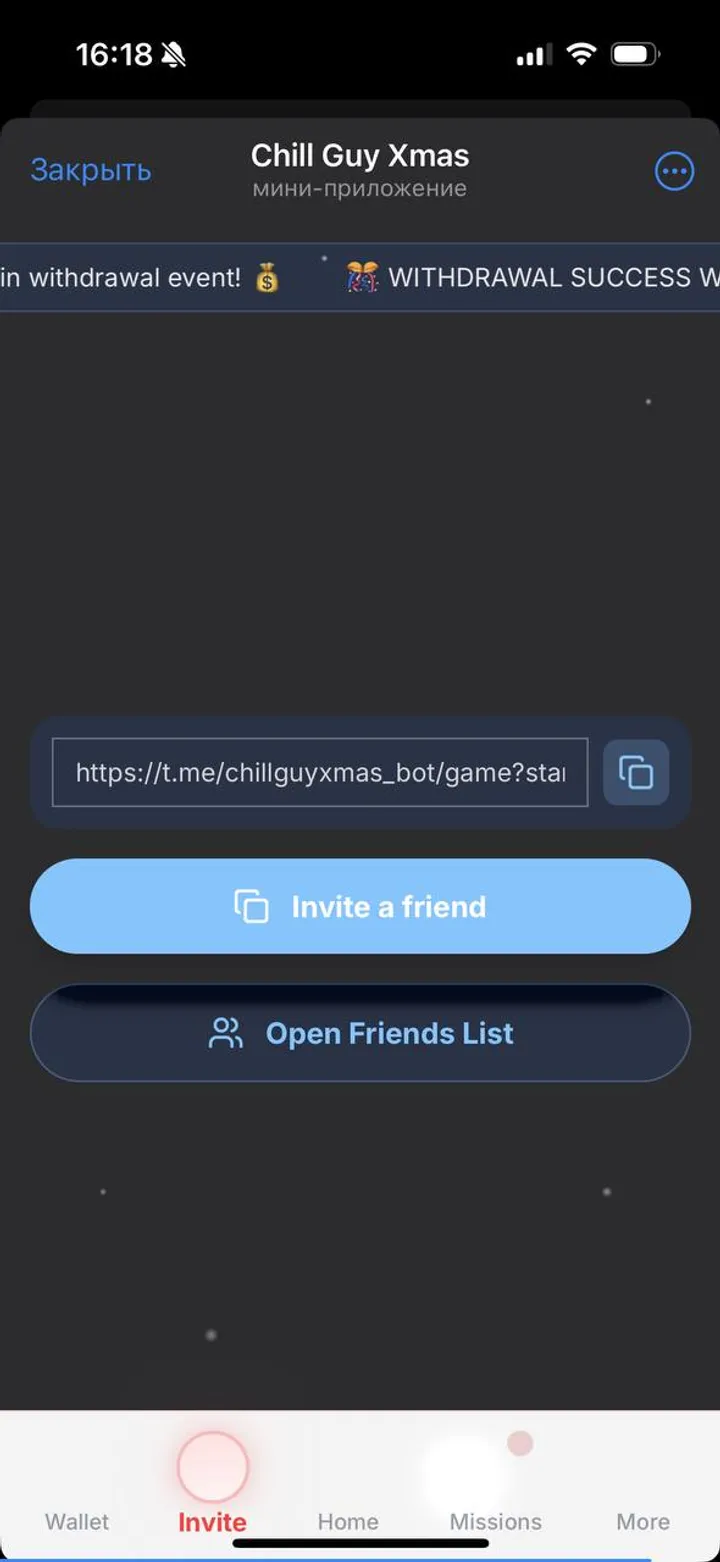Open Friends List
Image resolution: width=720 pixels, height=1562 pixels.
click(x=360, y=1033)
